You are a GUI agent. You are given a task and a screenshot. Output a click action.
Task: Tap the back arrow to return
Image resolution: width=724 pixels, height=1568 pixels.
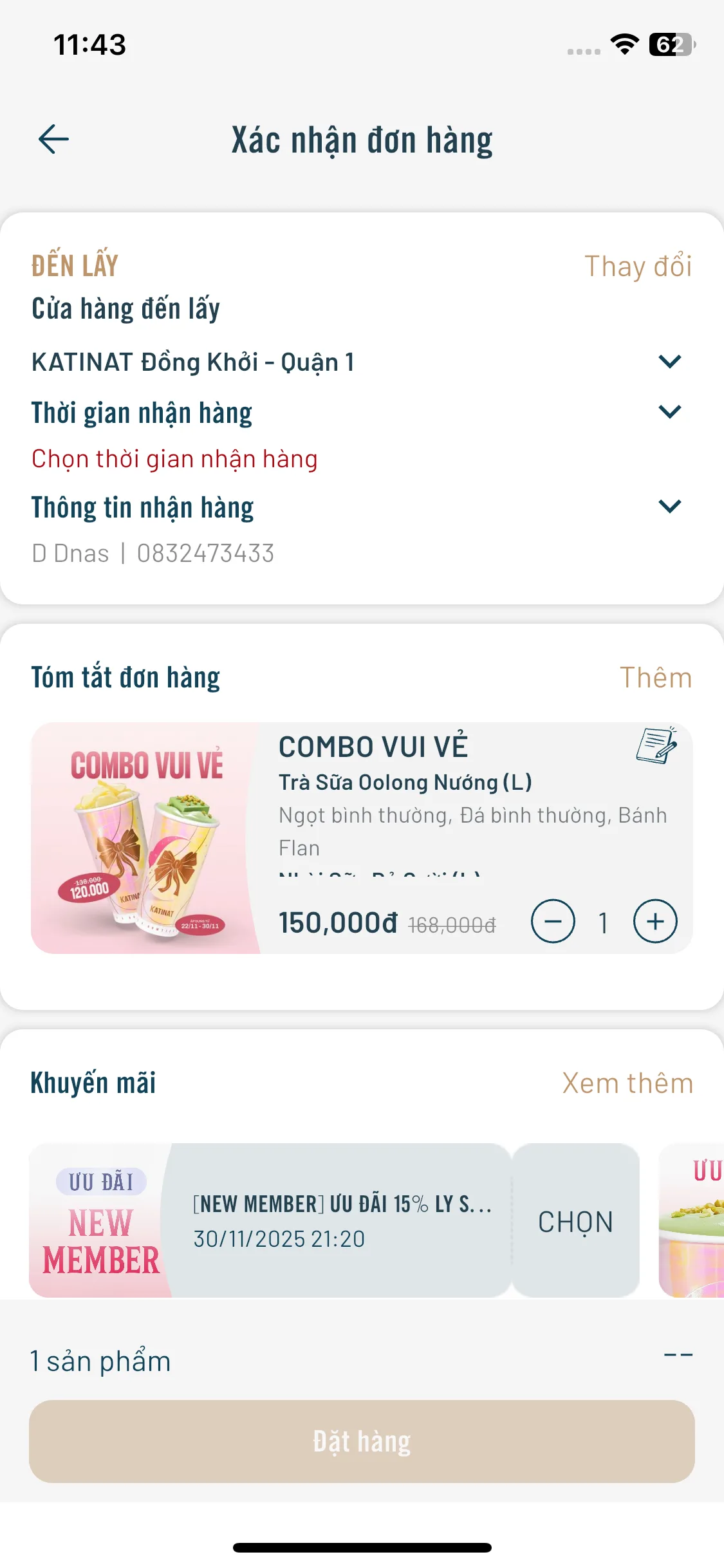pyautogui.click(x=54, y=139)
